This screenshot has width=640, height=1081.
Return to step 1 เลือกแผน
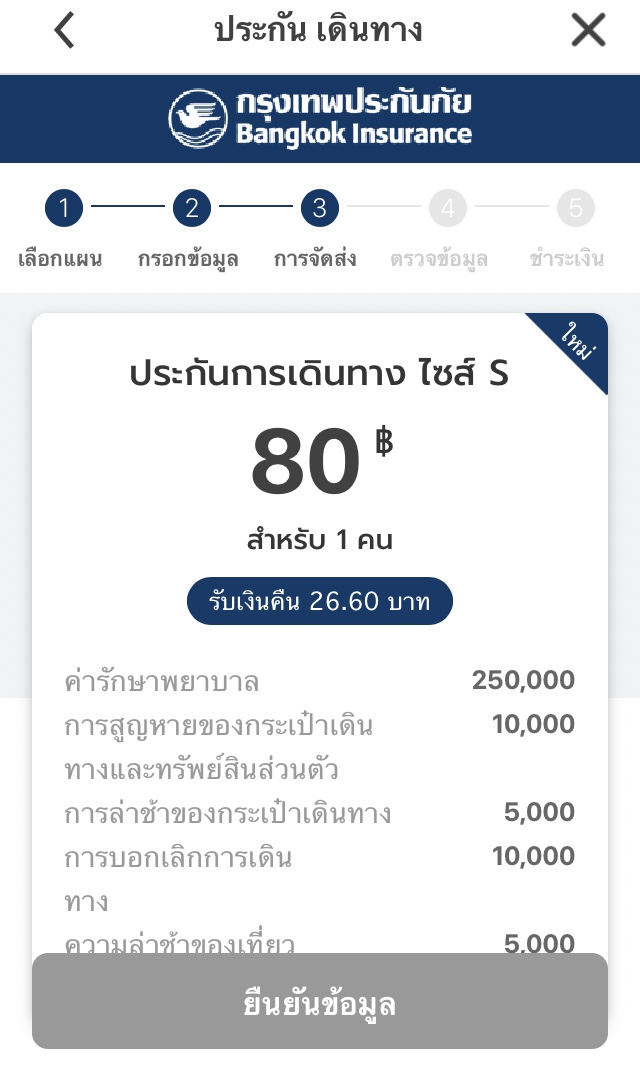[x=63, y=208]
